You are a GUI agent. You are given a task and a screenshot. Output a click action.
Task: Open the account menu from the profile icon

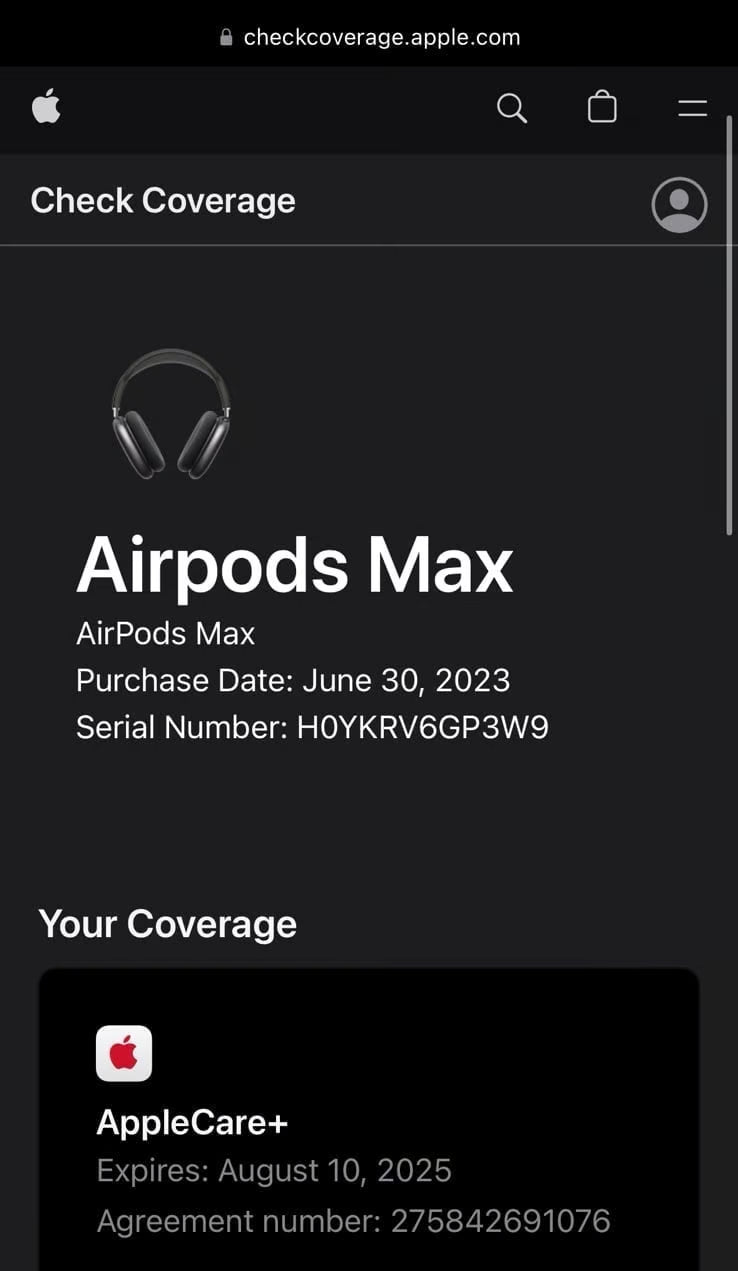[678, 204]
